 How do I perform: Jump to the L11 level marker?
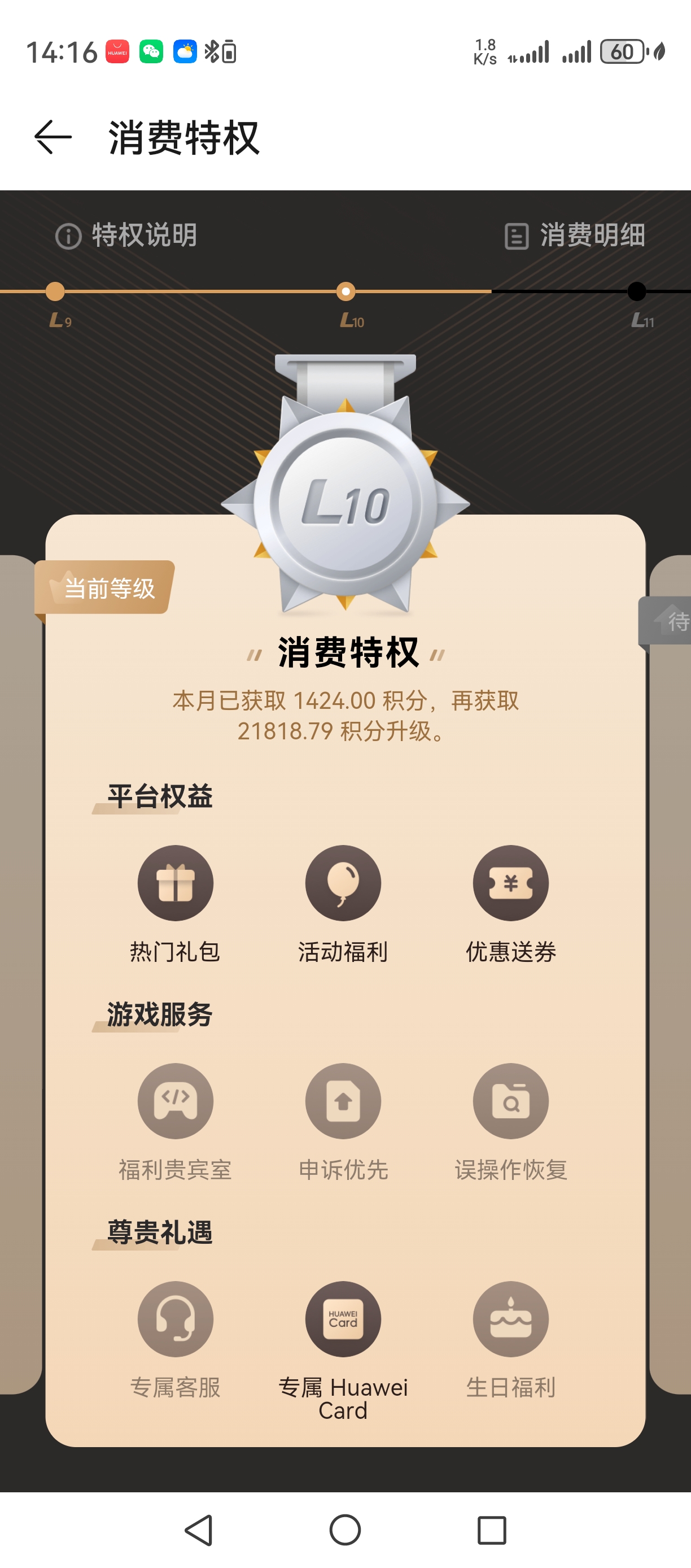click(636, 292)
